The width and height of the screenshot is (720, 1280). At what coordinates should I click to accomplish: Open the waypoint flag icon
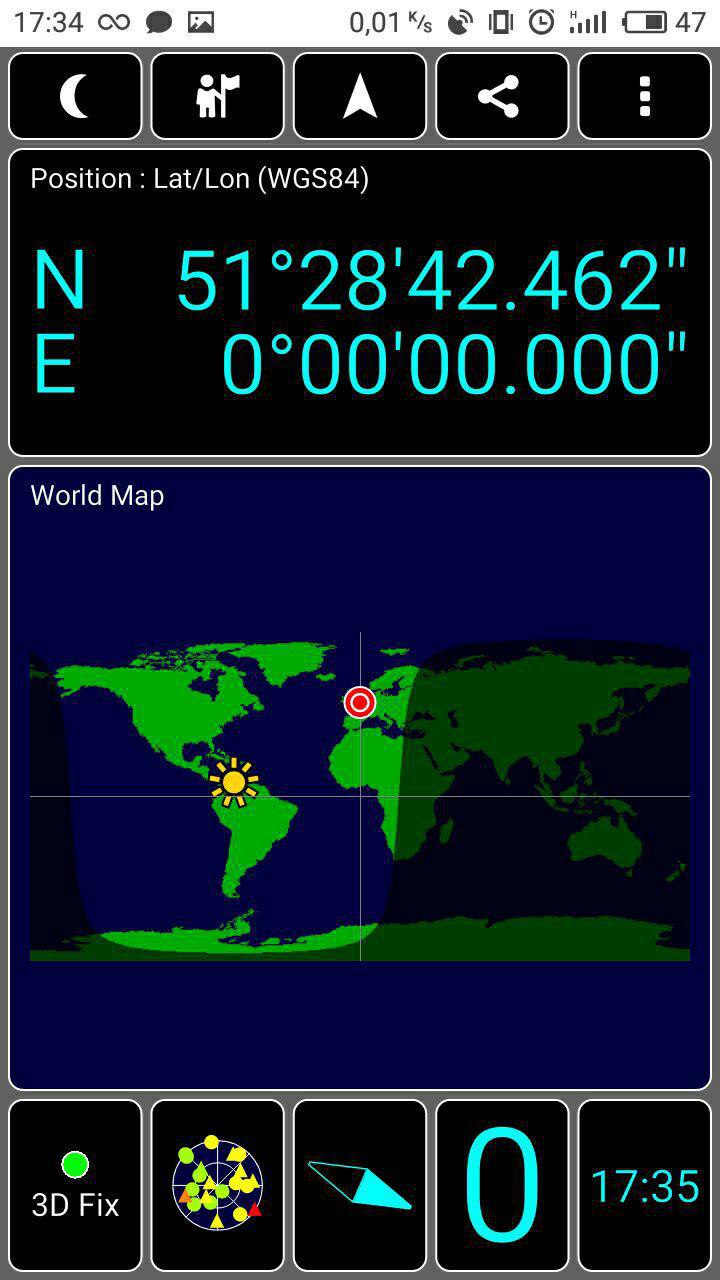click(x=218, y=96)
